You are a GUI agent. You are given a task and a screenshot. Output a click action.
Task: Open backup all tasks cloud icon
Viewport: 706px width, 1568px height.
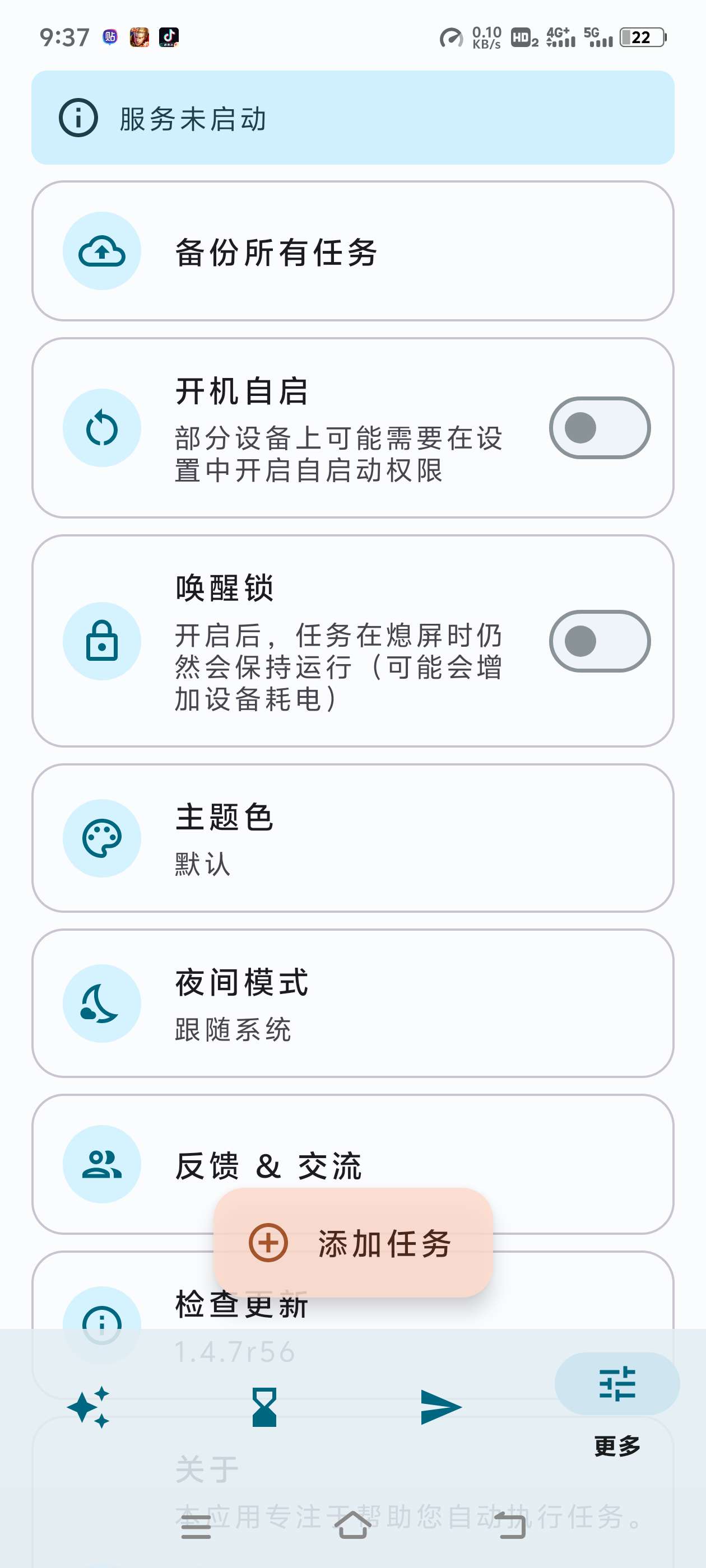click(101, 251)
